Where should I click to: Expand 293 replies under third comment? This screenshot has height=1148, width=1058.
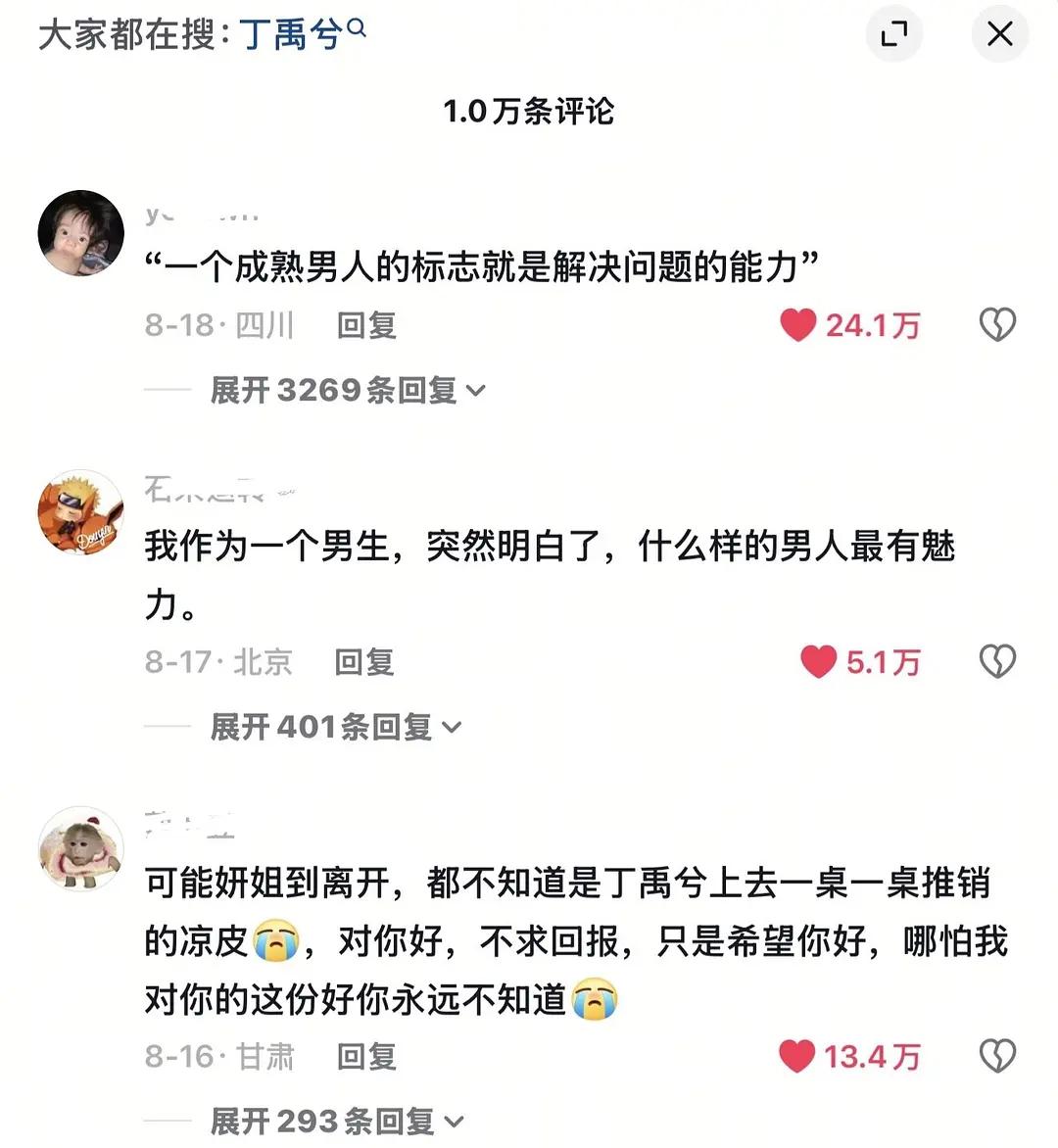(337, 1121)
